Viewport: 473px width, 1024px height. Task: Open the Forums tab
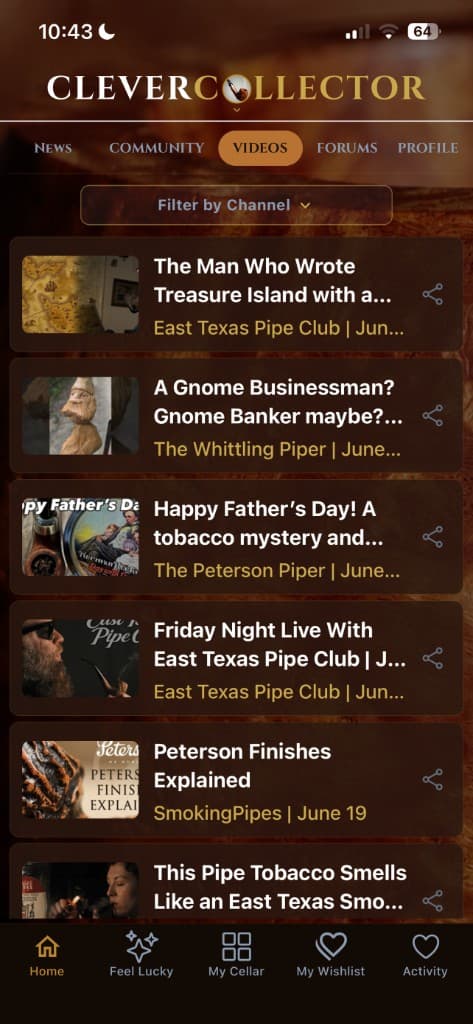point(347,148)
